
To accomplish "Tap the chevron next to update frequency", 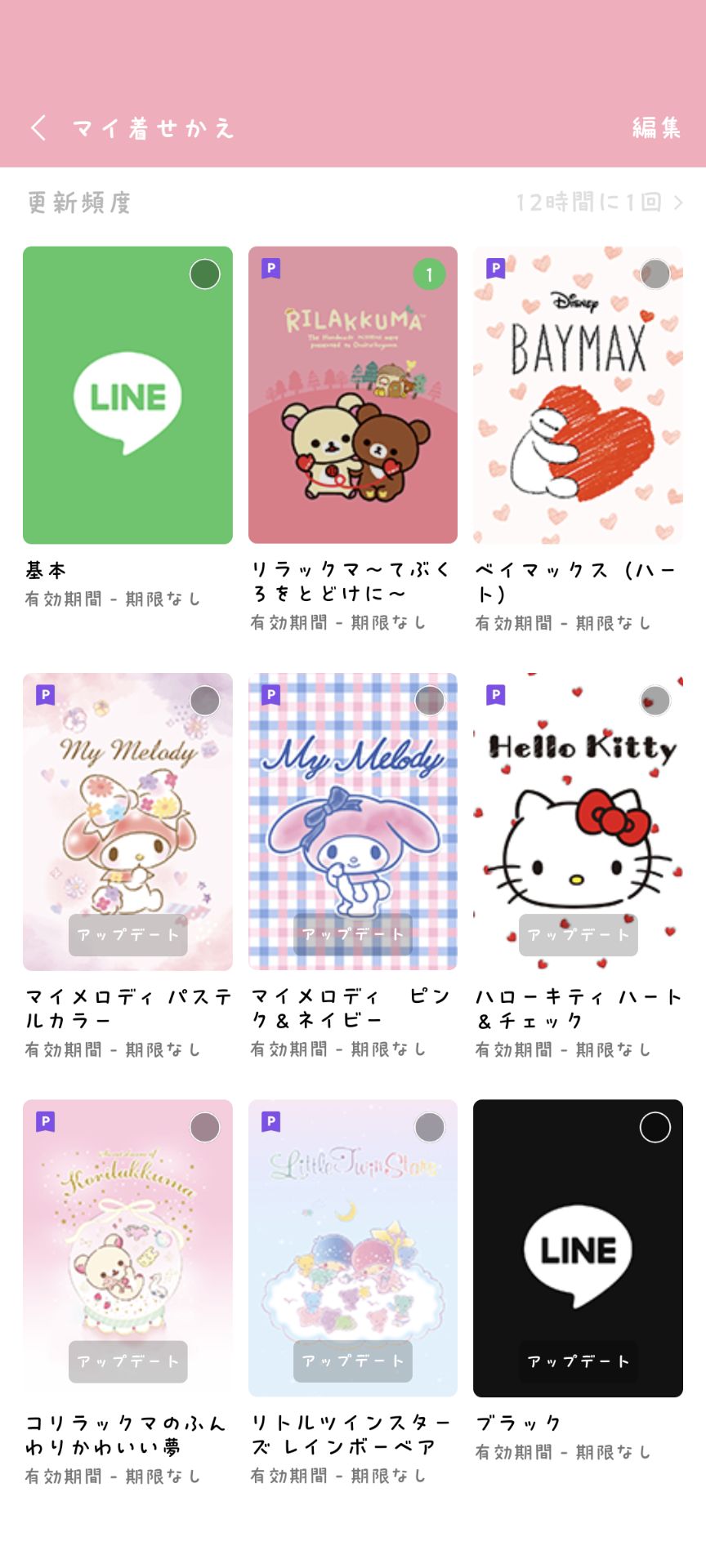I will coord(680,202).
